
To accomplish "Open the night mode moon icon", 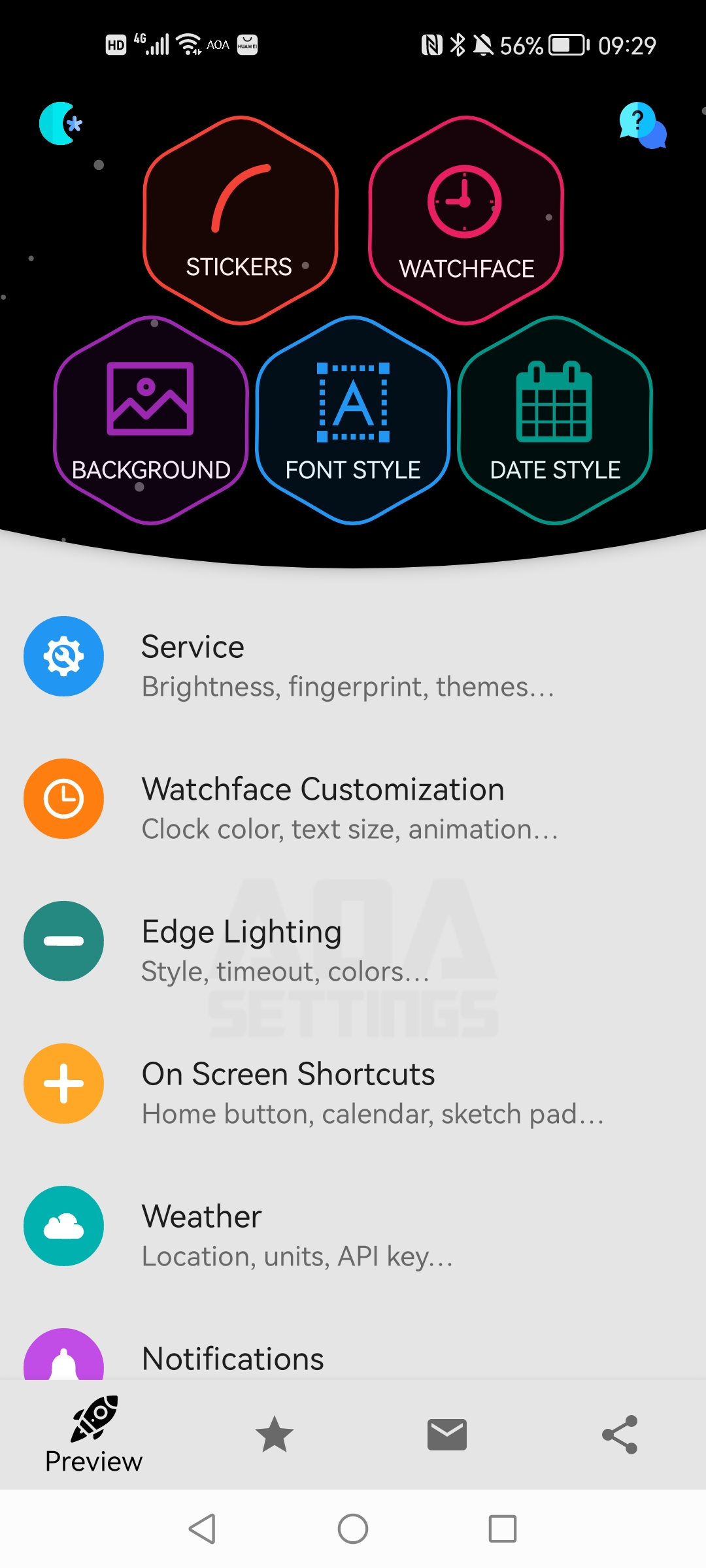I will pyautogui.click(x=60, y=123).
